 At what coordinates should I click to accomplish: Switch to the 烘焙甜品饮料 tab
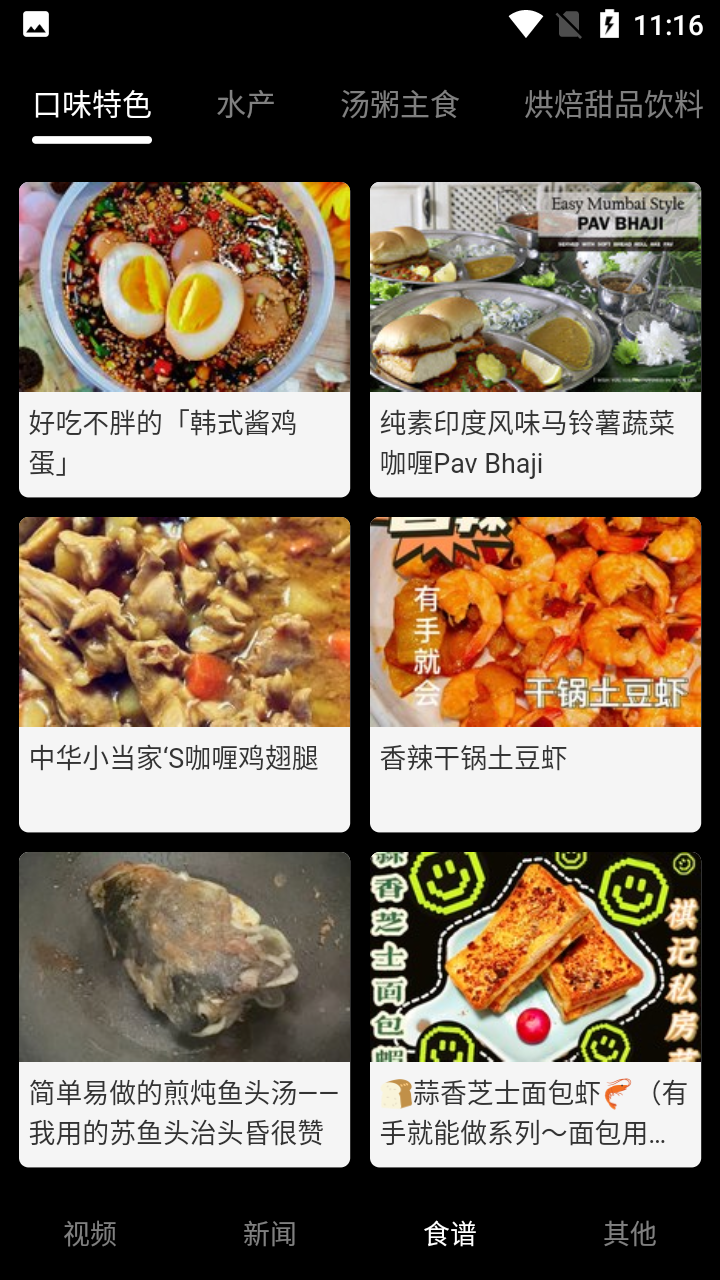[x=613, y=104]
